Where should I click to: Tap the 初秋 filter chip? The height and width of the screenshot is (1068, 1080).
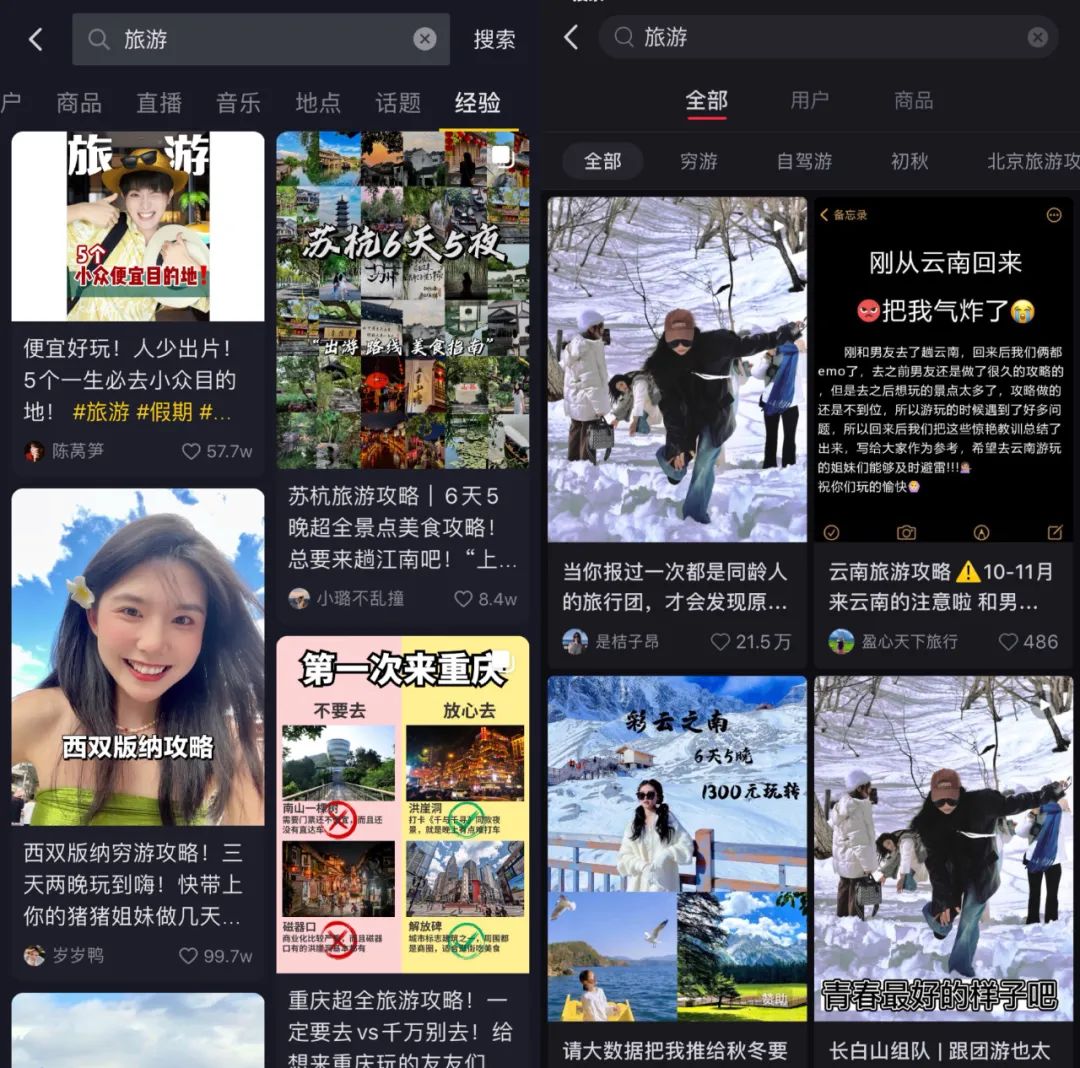[910, 161]
